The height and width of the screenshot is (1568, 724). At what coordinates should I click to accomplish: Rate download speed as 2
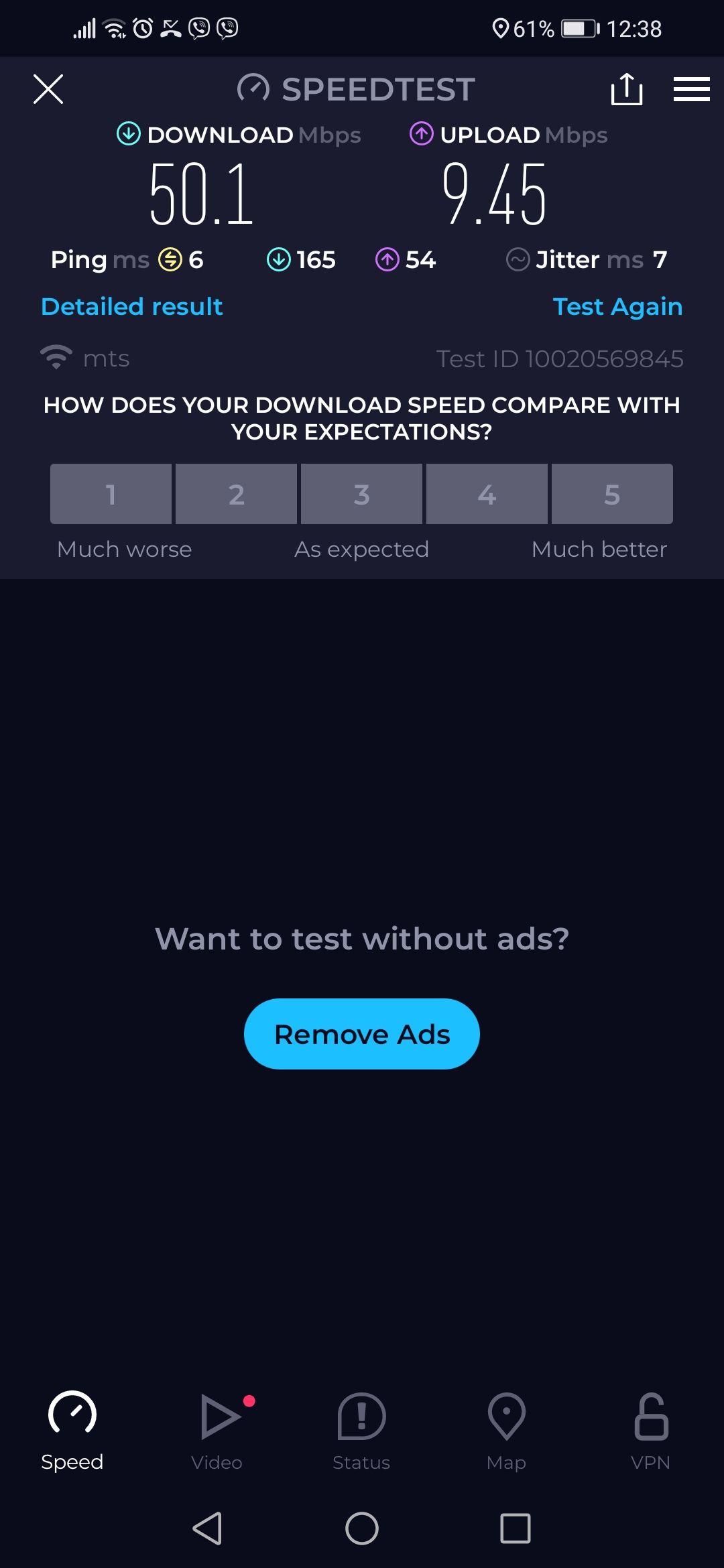(236, 494)
